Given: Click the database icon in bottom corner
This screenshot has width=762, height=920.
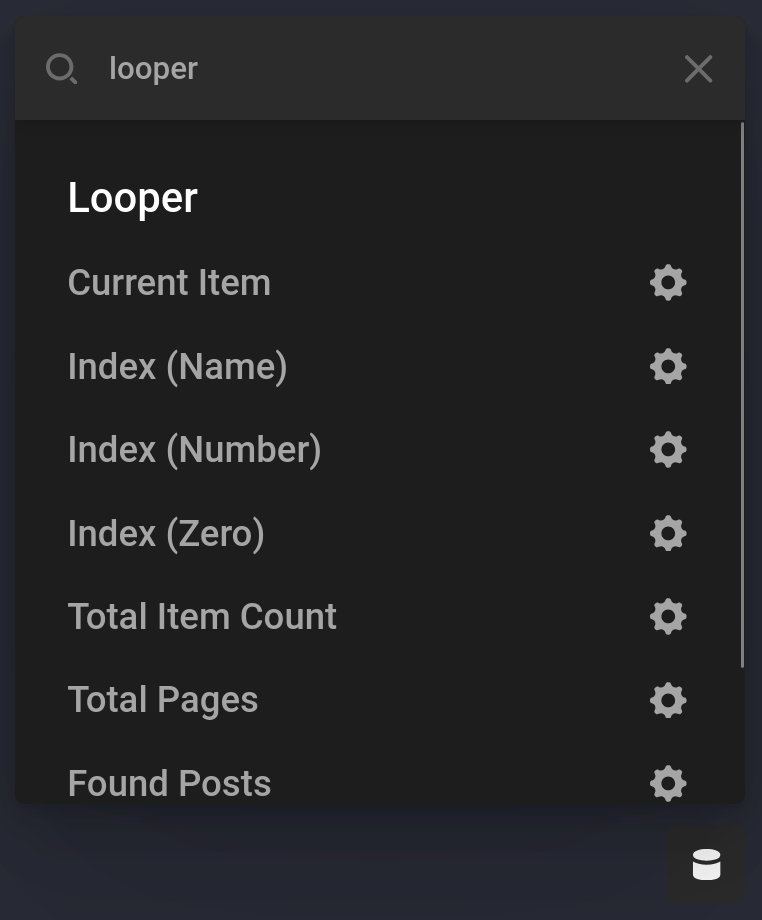Looking at the screenshot, I should (707, 864).
